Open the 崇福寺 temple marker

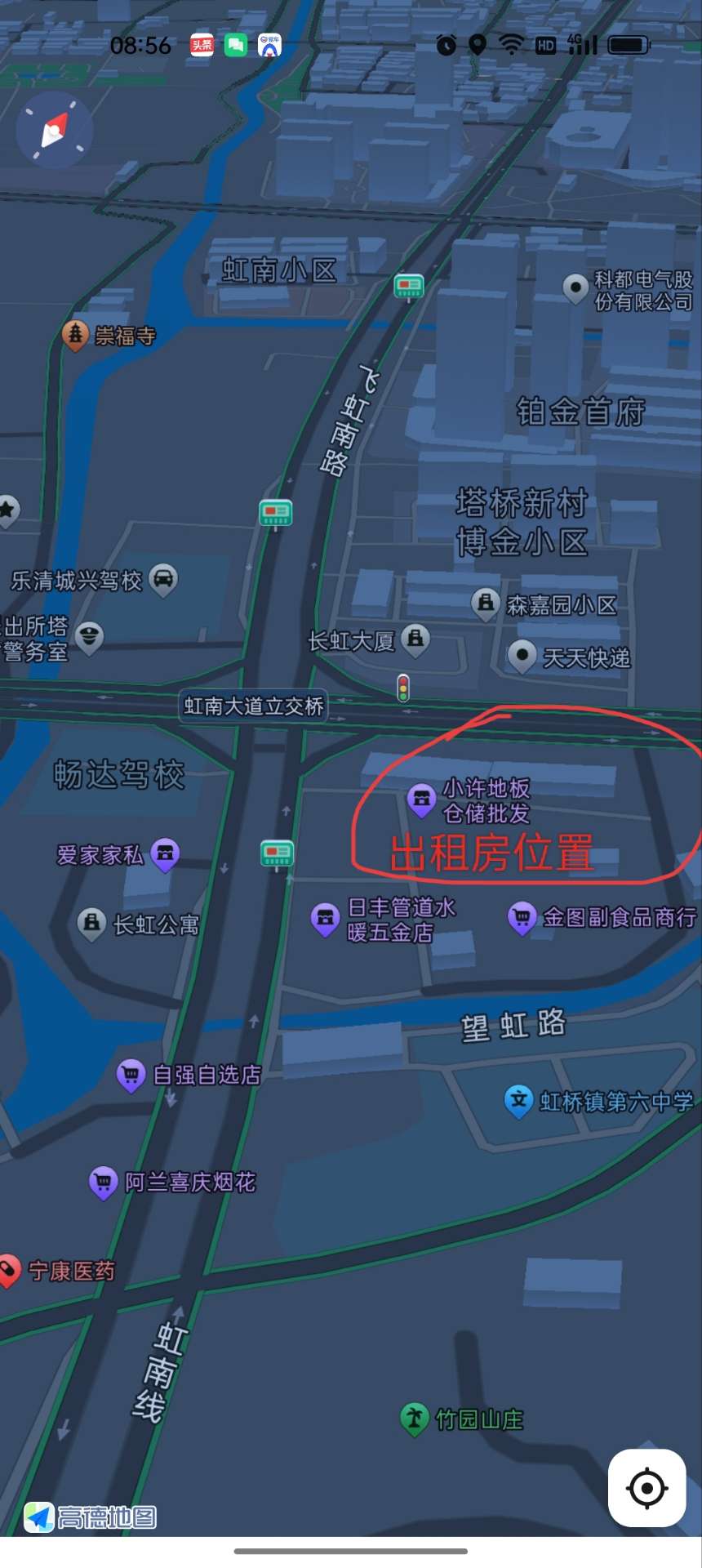point(76,335)
